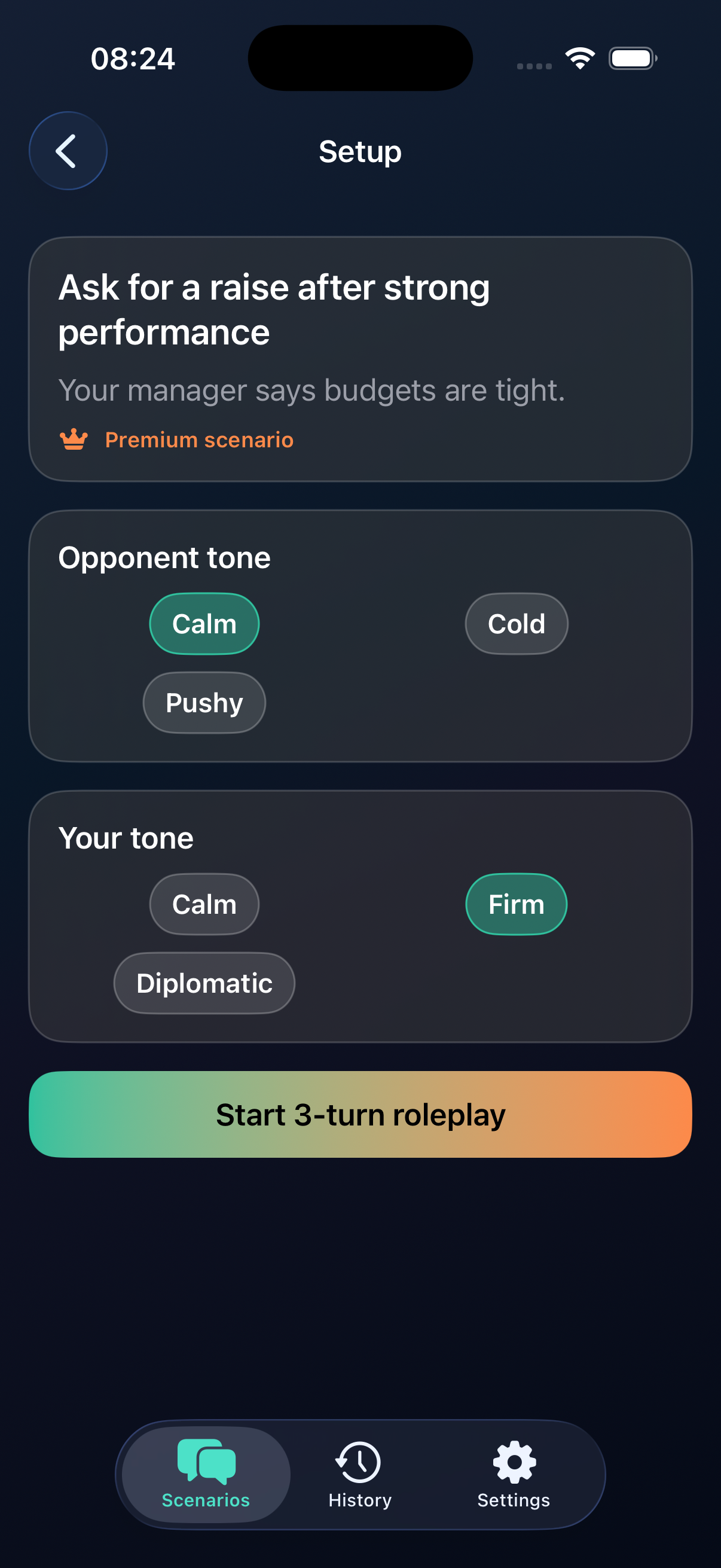
Task: Select Pushy opponent tone
Action: click(204, 703)
